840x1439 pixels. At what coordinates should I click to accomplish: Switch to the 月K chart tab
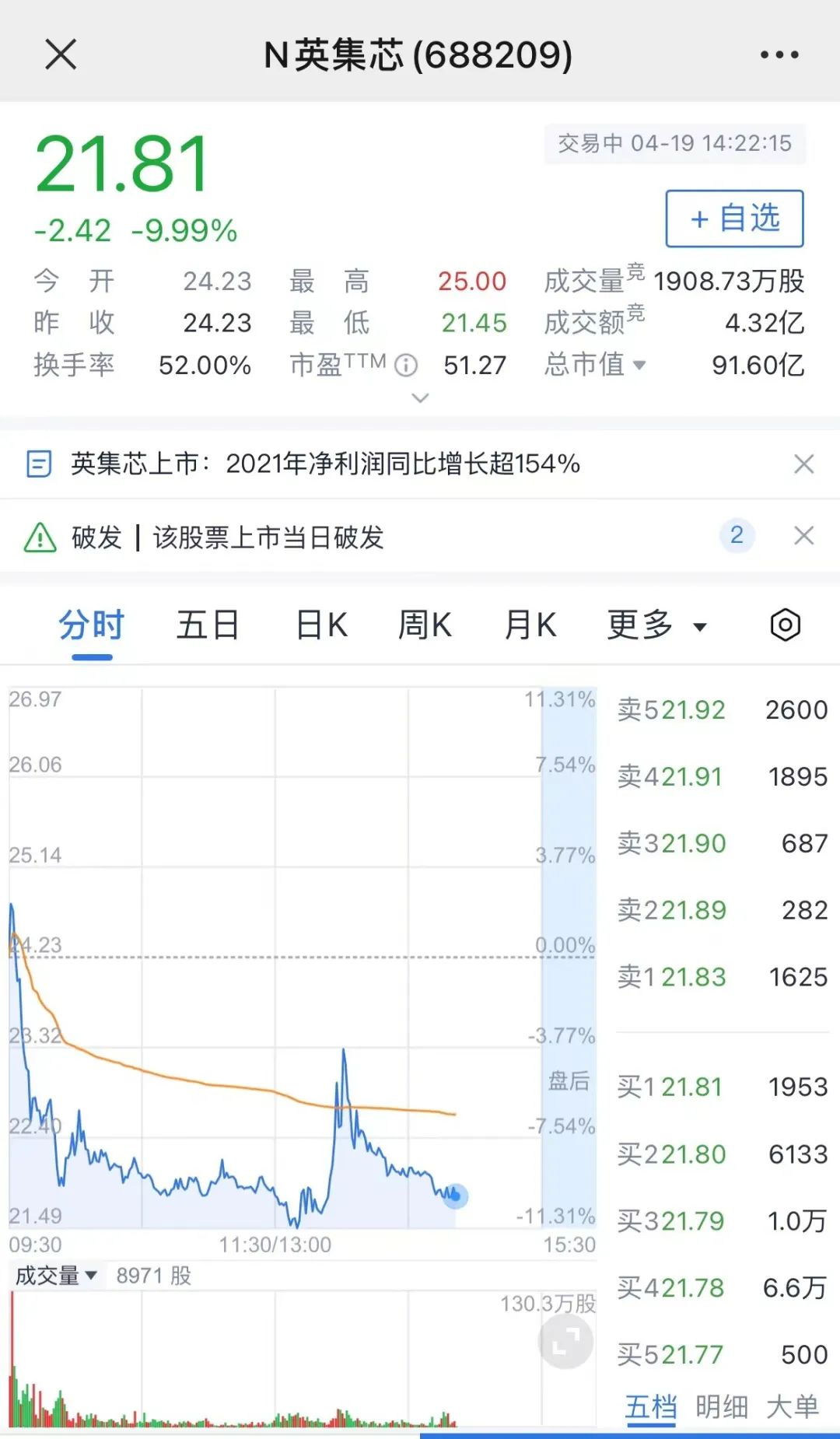530,625
